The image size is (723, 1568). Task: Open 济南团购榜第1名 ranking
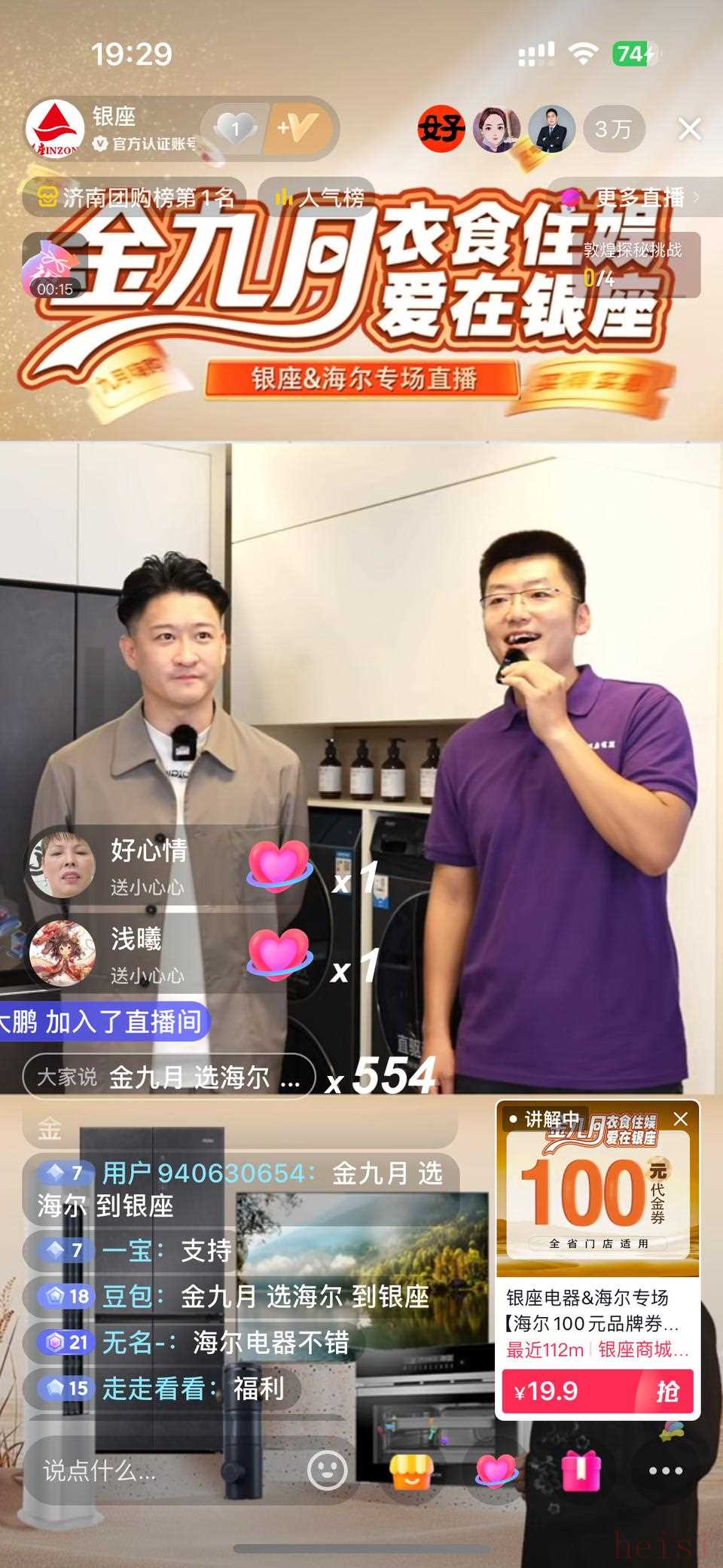pyautogui.click(x=136, y=198)
